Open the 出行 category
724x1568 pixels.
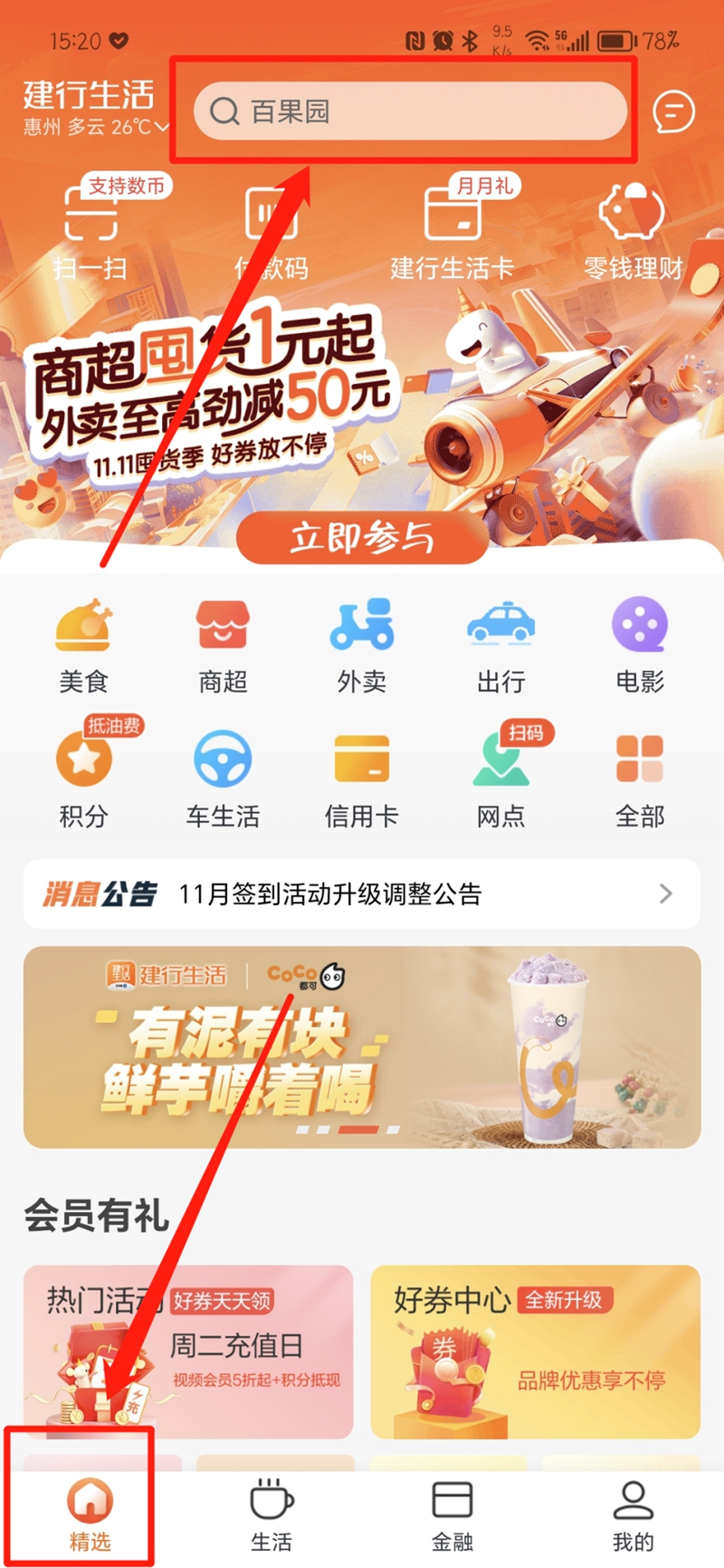pyautogui.click(x=500, y=645)
